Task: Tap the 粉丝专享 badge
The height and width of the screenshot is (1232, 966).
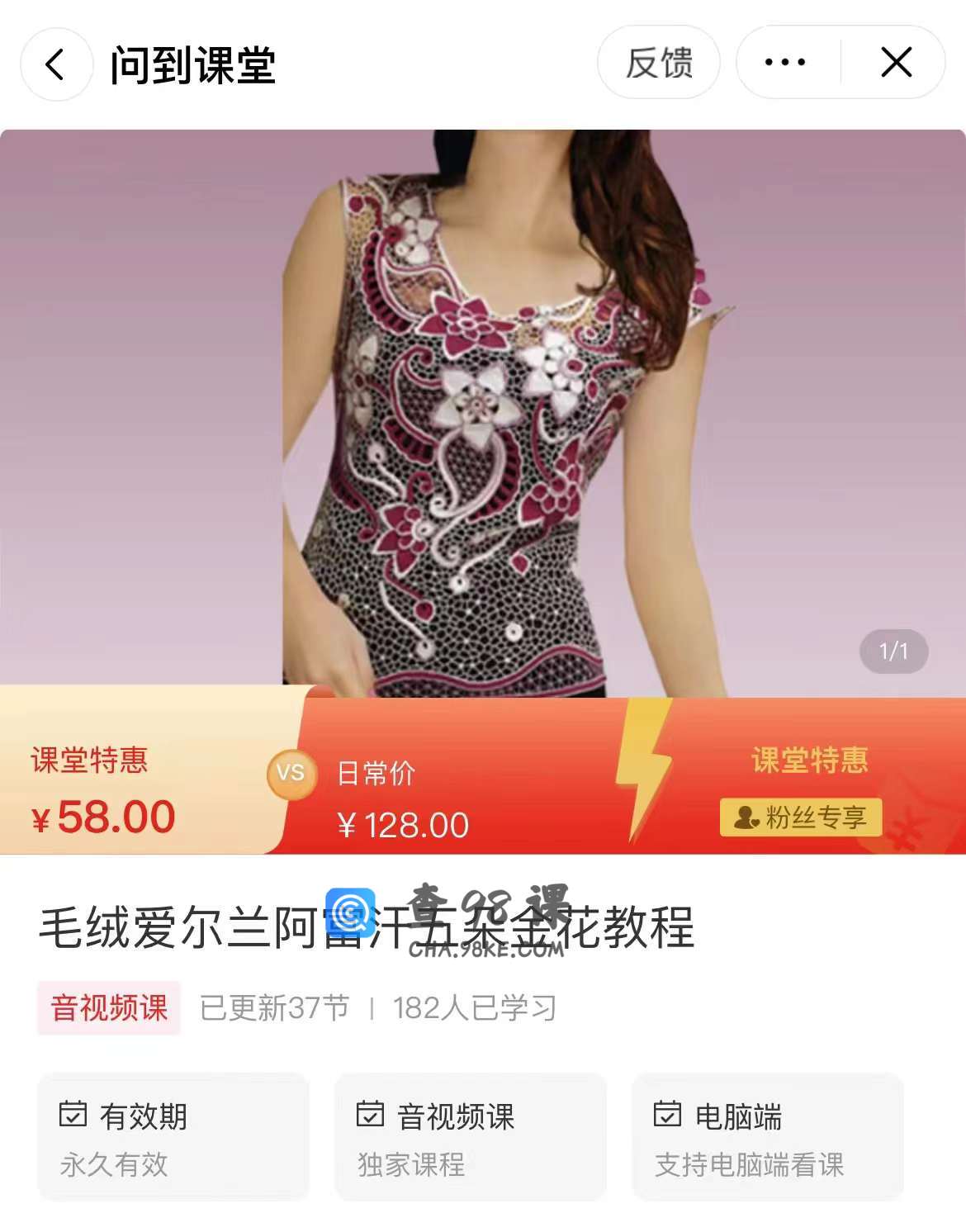Action: click(800, 817)
